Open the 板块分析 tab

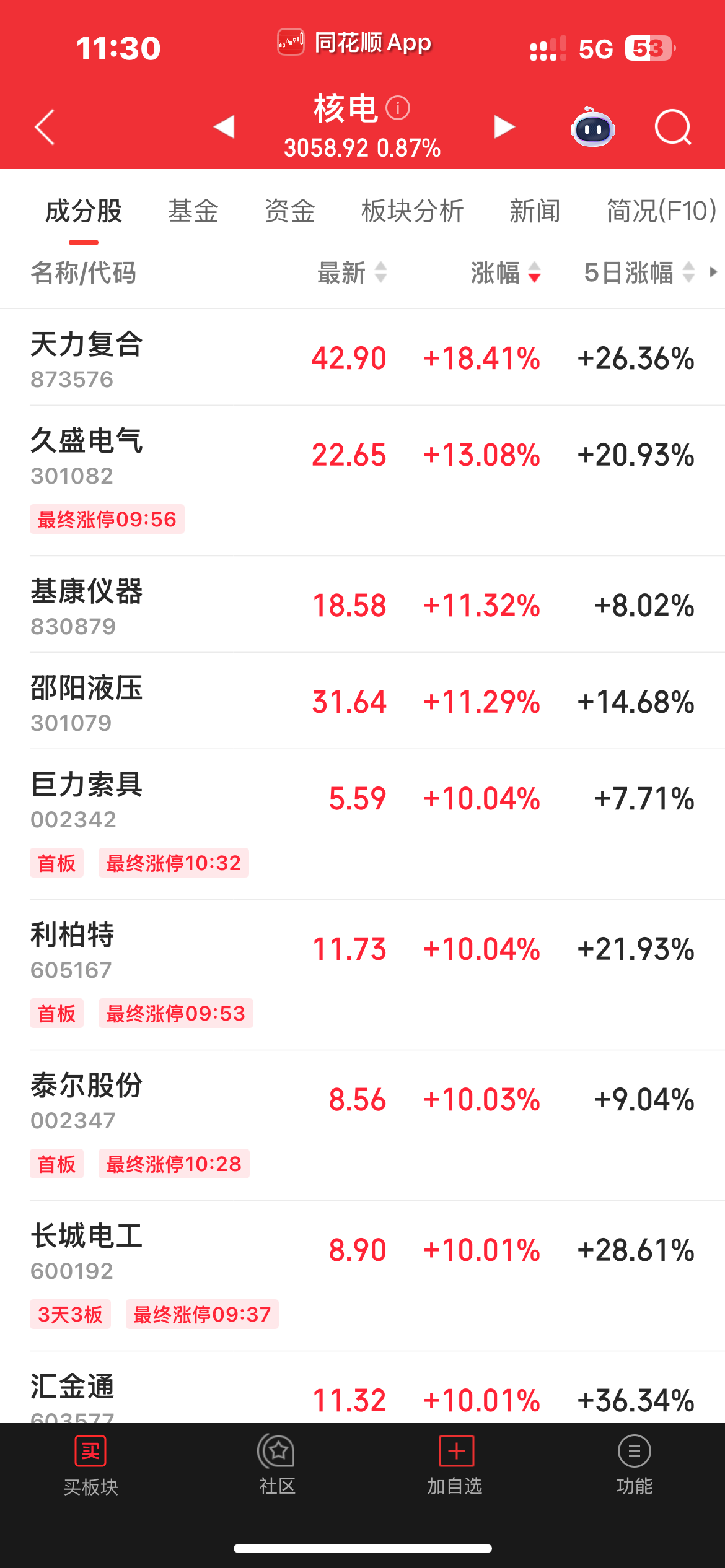click(x=413, y=211)
